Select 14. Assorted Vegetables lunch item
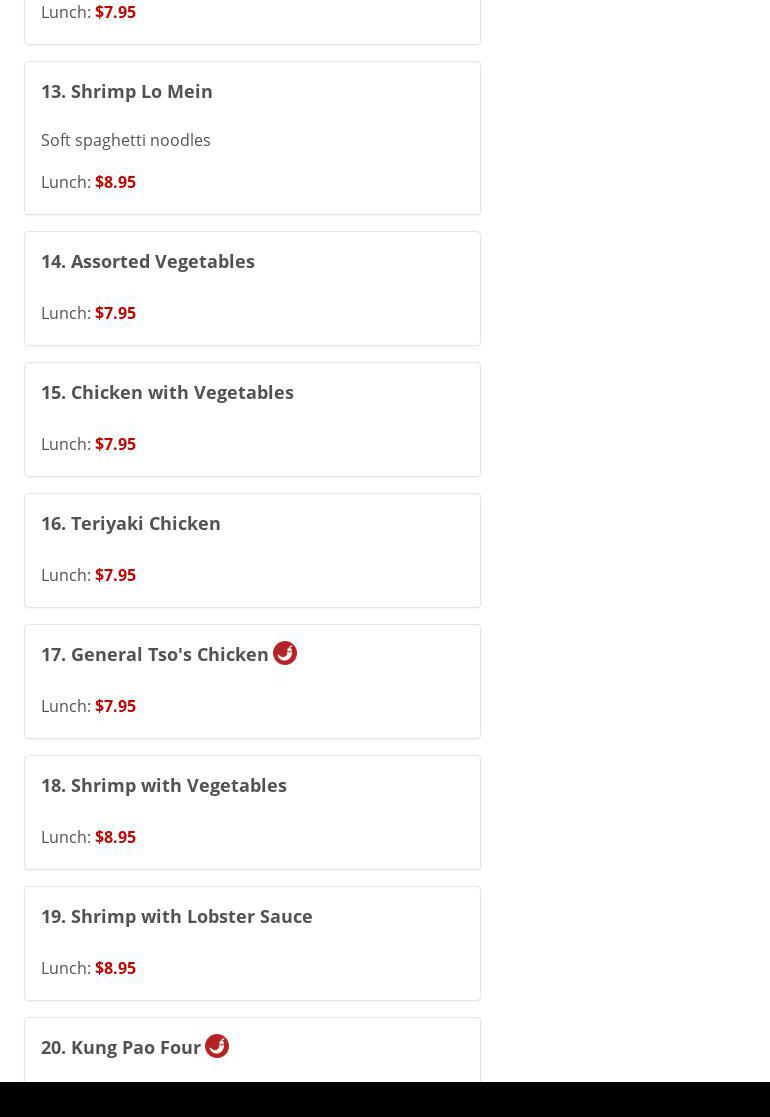Screen dimensions: 770x1117 pyautogui.click(x=148, y=261)
